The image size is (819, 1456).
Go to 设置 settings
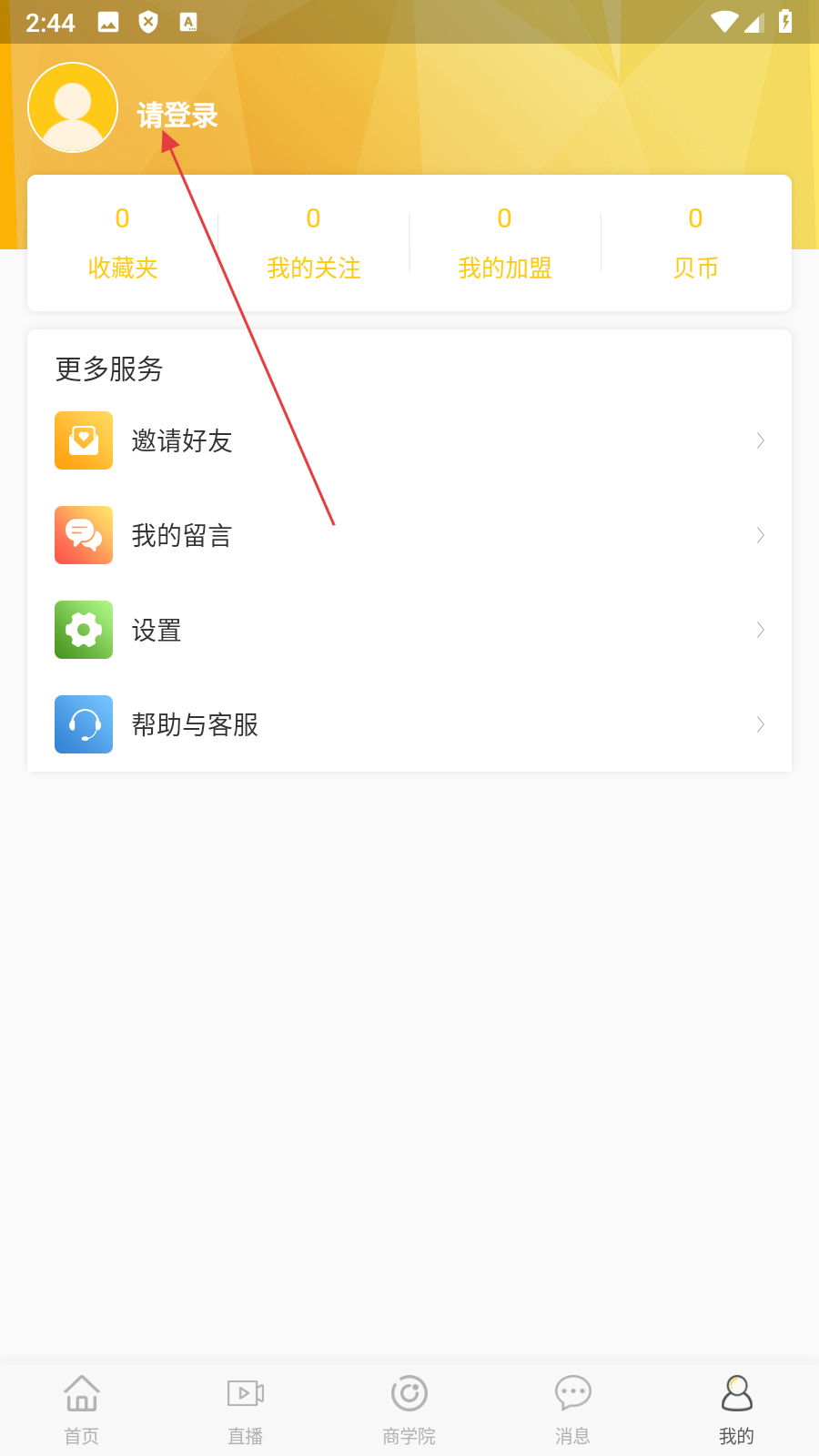click(x=409, y=630)
